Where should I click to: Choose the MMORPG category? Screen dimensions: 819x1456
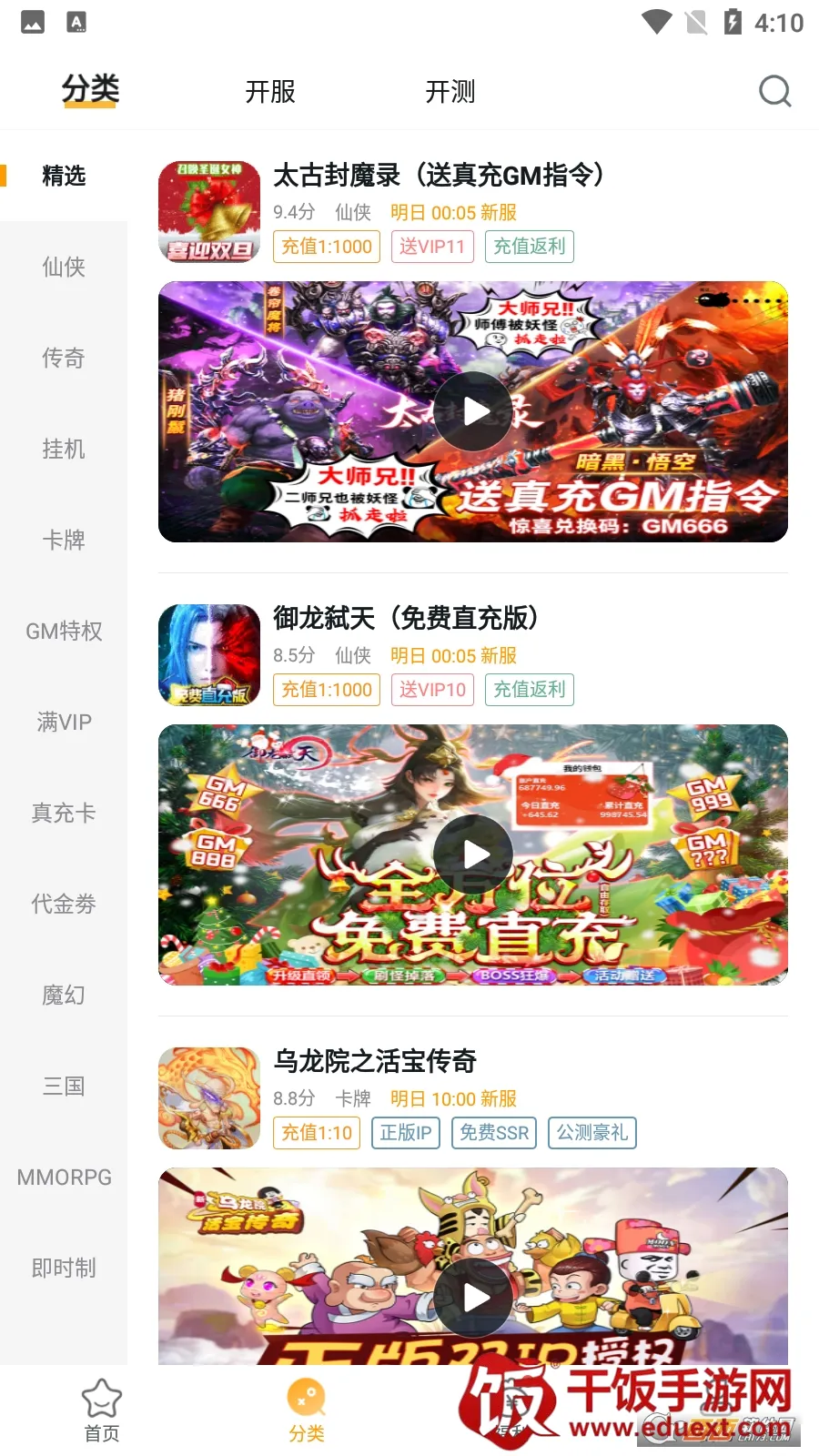(64, 1177)
